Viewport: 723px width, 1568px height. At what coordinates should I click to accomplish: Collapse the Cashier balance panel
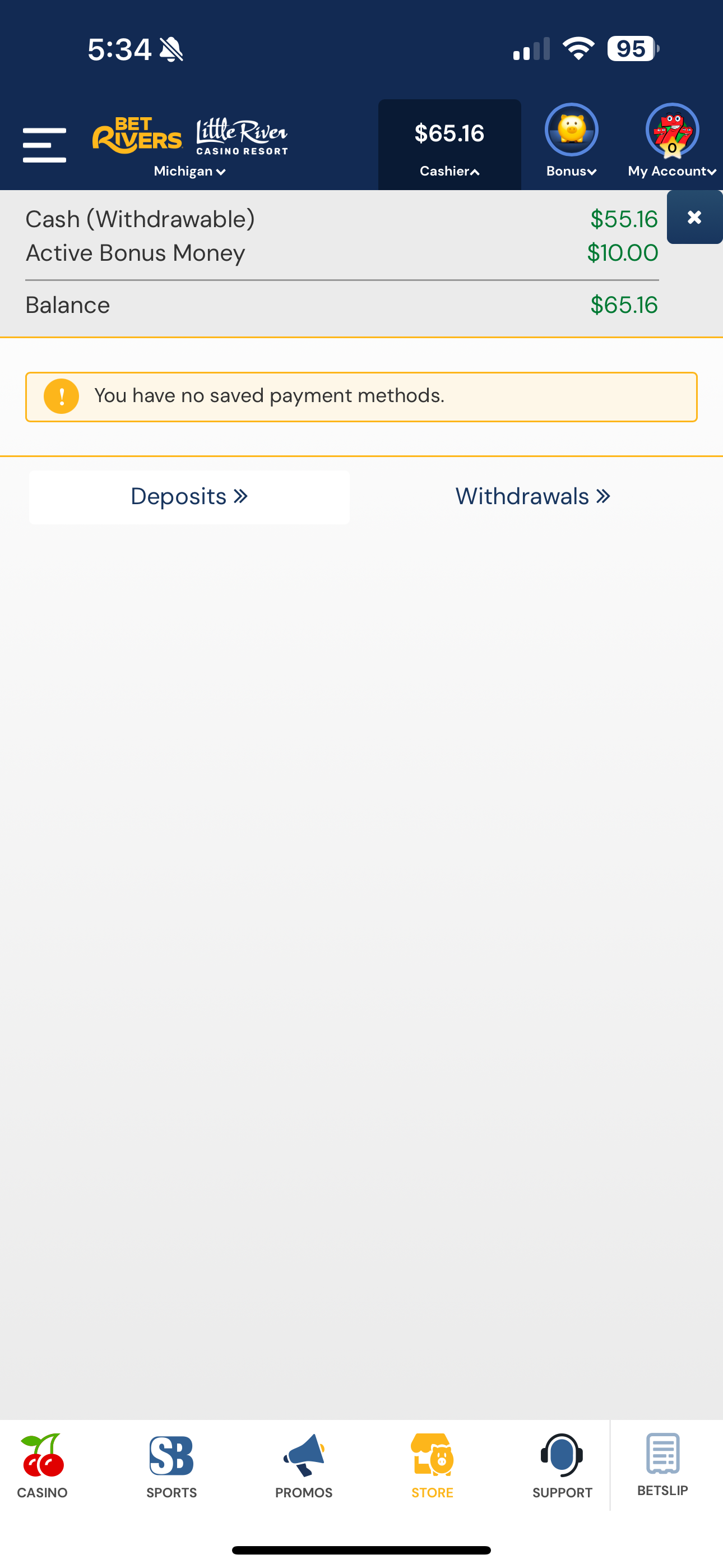(x=449, y=145)
